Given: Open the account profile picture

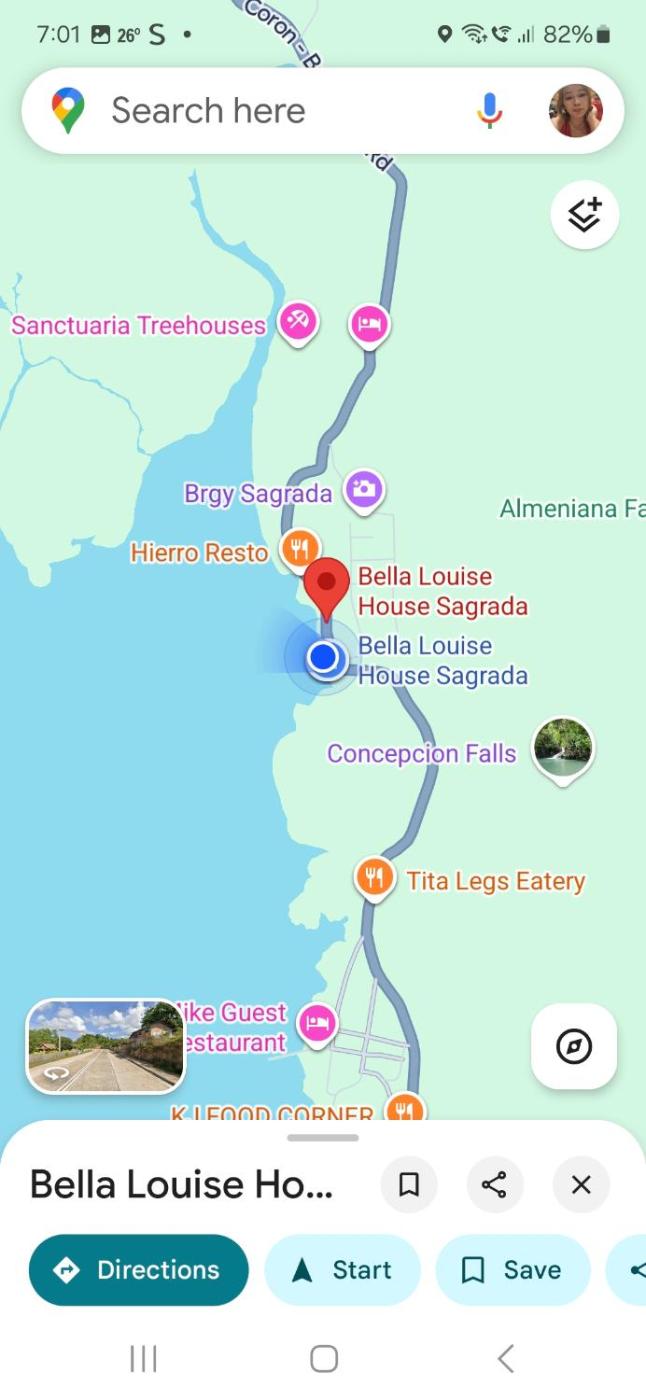Looking at the screenshot, I should pyautogui.click(x=576, y=111).
